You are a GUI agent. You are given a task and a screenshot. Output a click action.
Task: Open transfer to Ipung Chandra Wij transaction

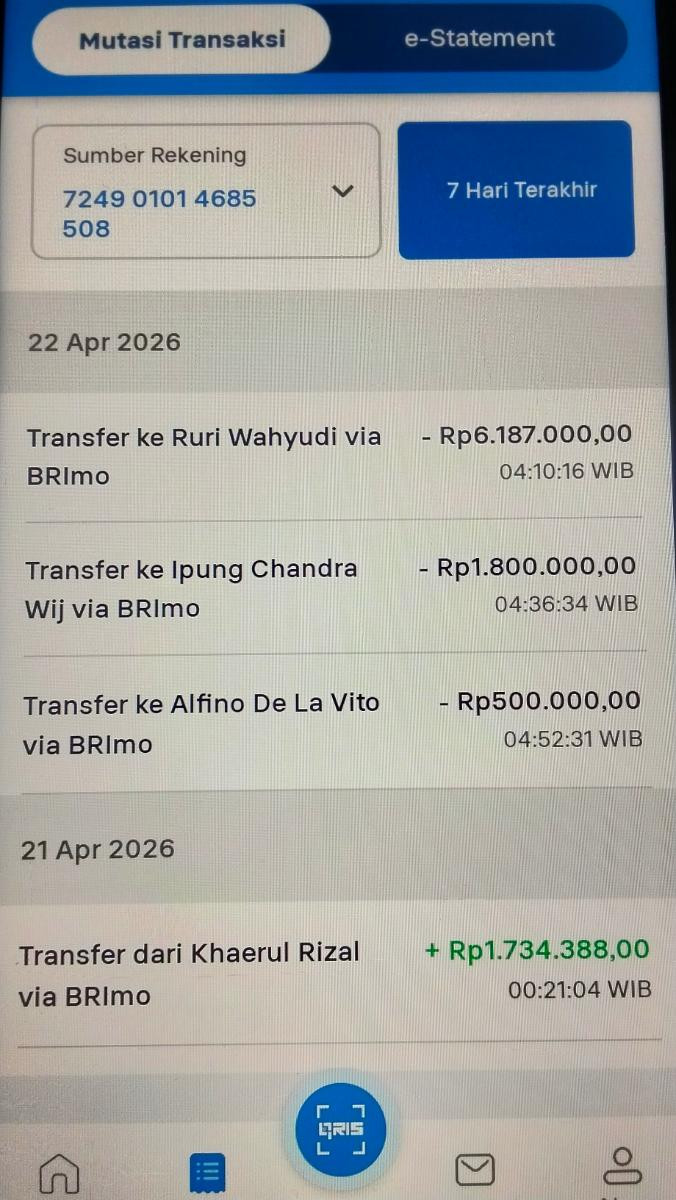330,587
